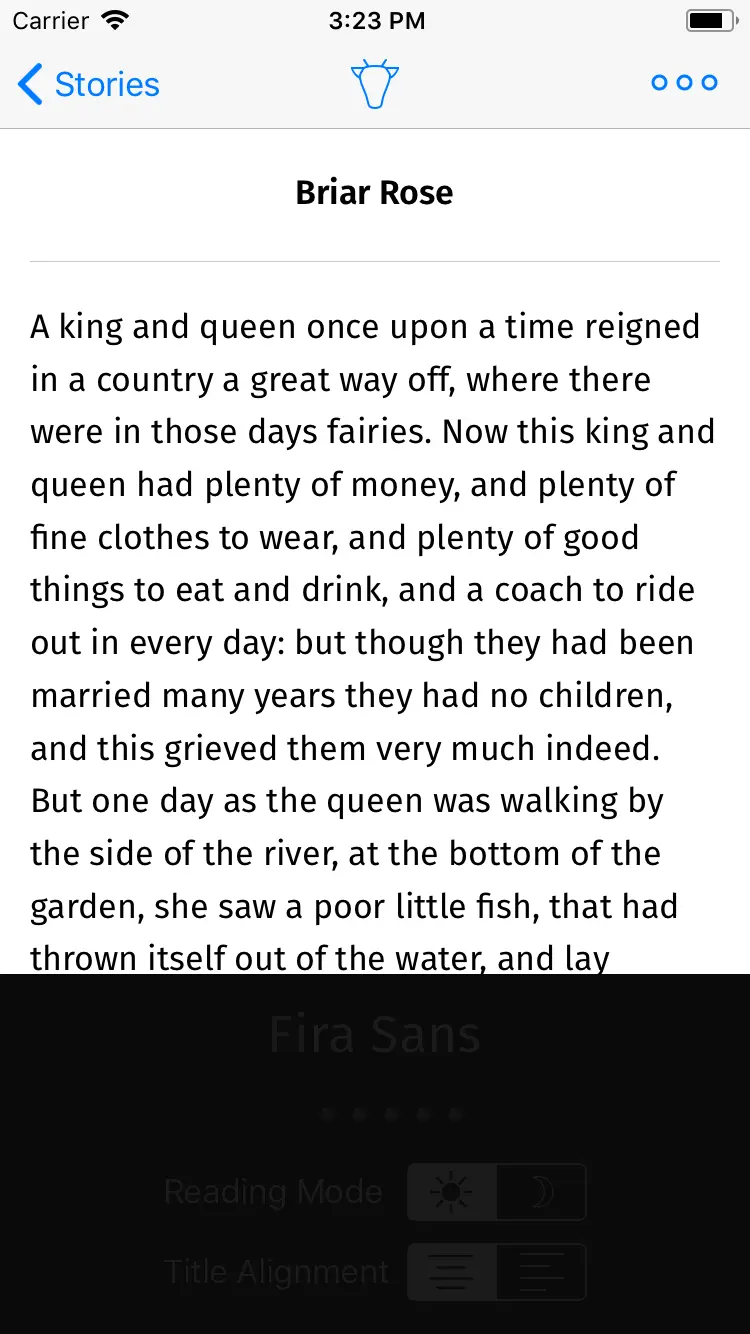Switch to moon night reading mode
This screenshot has width=750, height=1334.
(x=541, y=1192)
